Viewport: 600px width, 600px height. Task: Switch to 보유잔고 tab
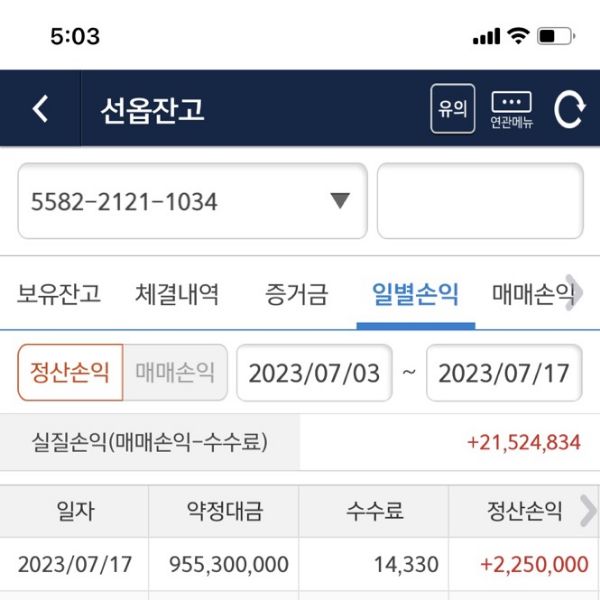(x=58, y=294)
